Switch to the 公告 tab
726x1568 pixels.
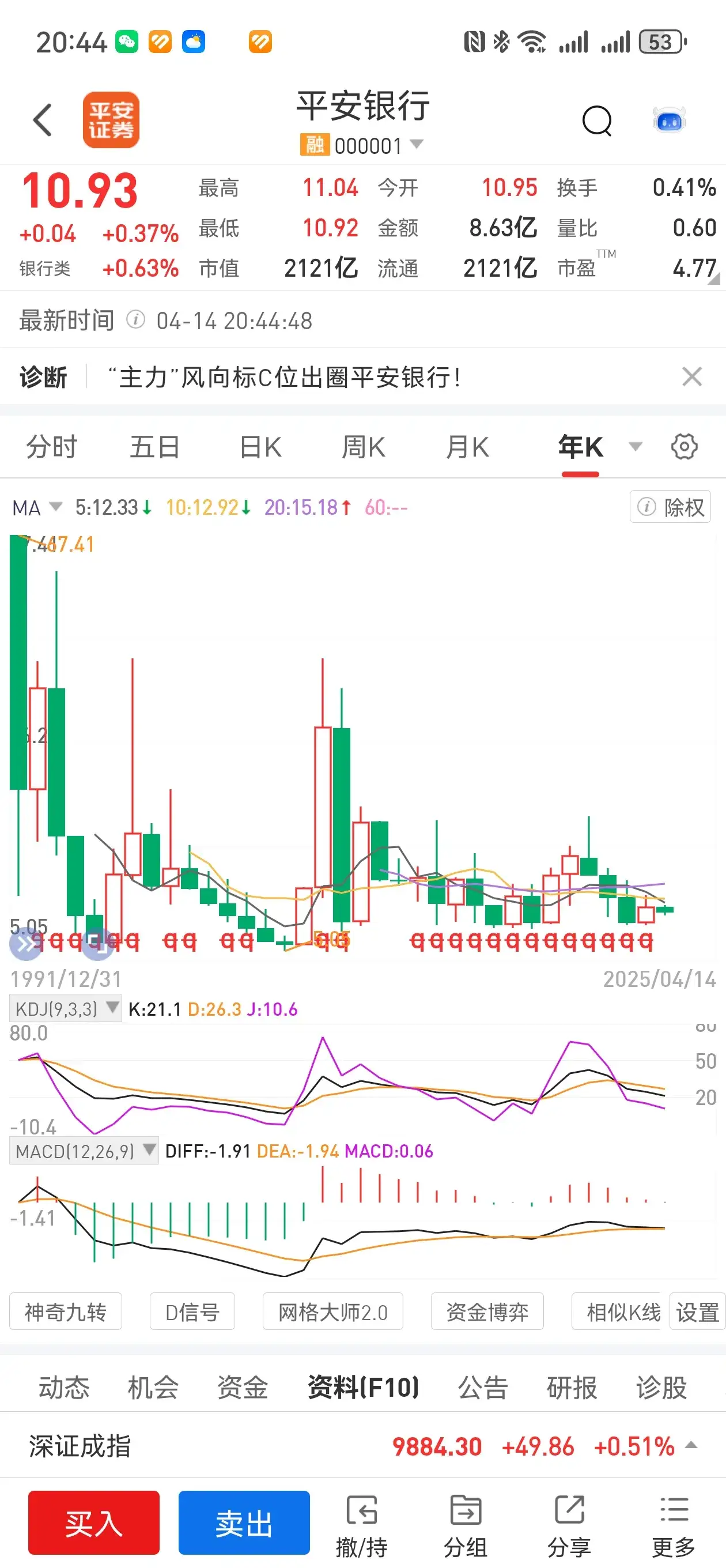[483, 1388]
